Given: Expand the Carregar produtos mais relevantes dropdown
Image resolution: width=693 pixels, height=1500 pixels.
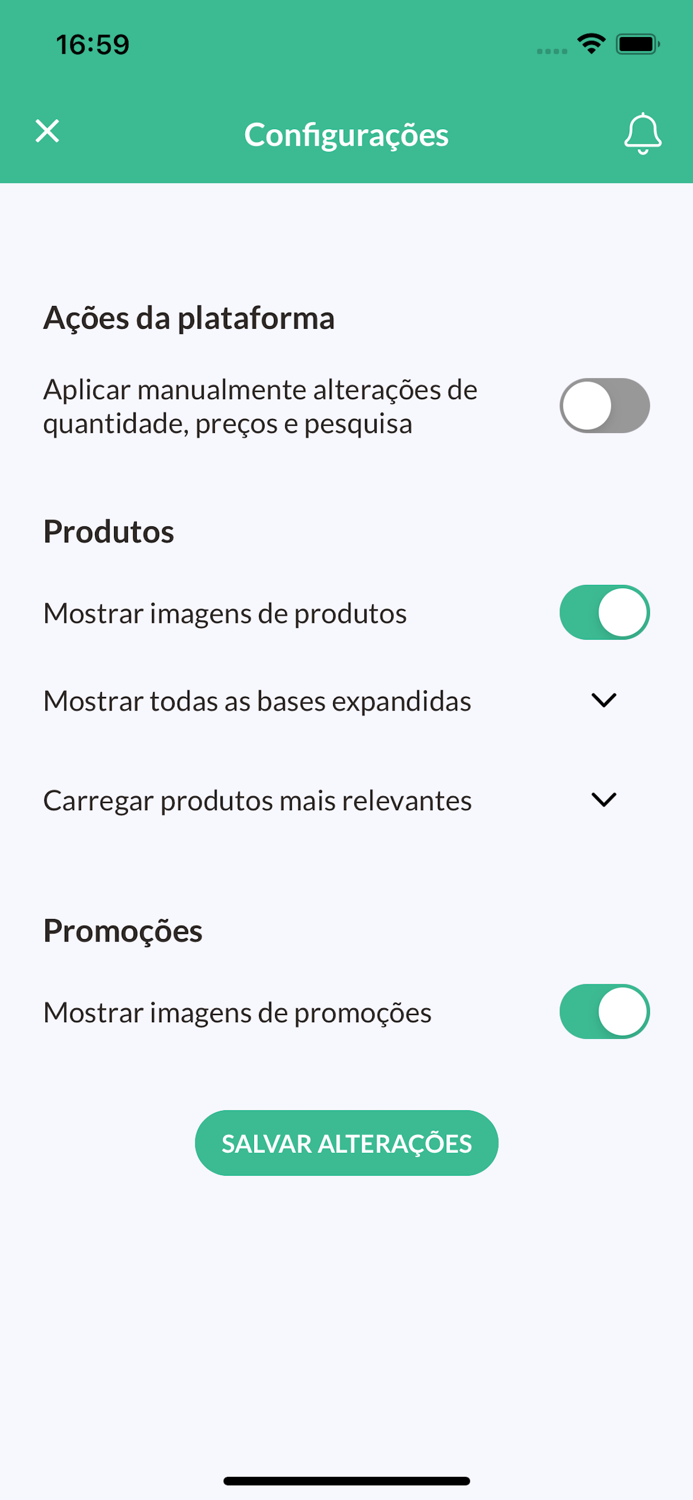Looking at the screenshot, I should [x=603, y=800].
